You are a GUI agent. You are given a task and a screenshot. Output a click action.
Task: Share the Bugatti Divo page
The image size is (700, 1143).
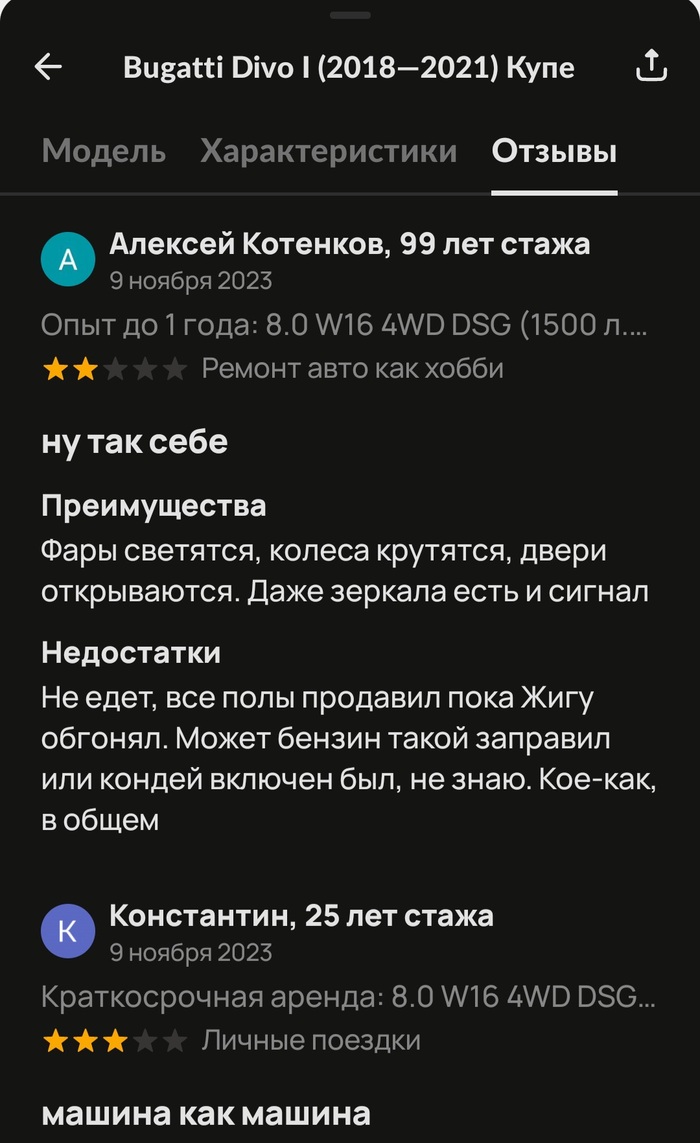click(651, 67)
